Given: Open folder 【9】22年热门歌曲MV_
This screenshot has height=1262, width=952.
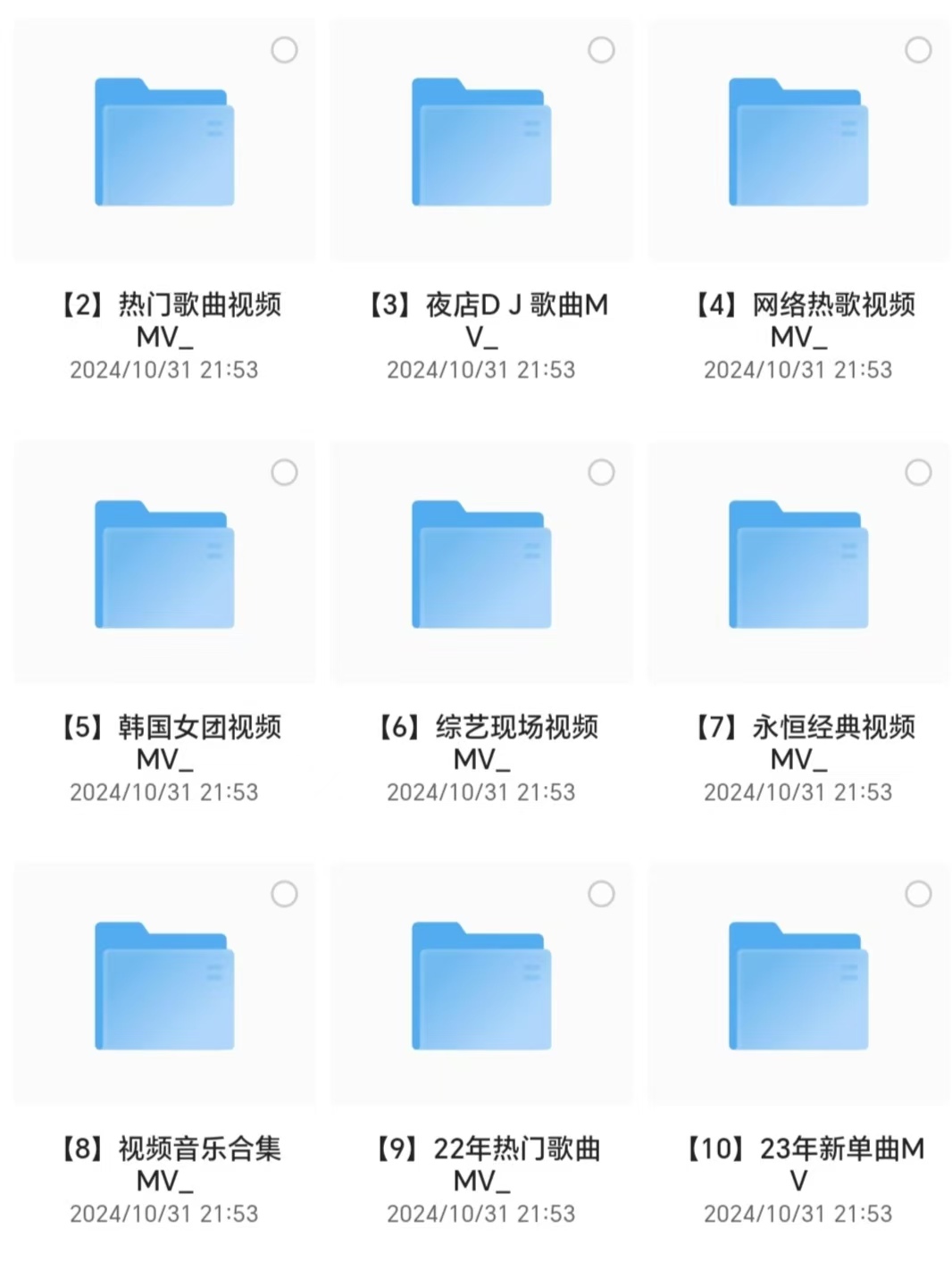Looking at the screenshot, I should tap(481, 986).
